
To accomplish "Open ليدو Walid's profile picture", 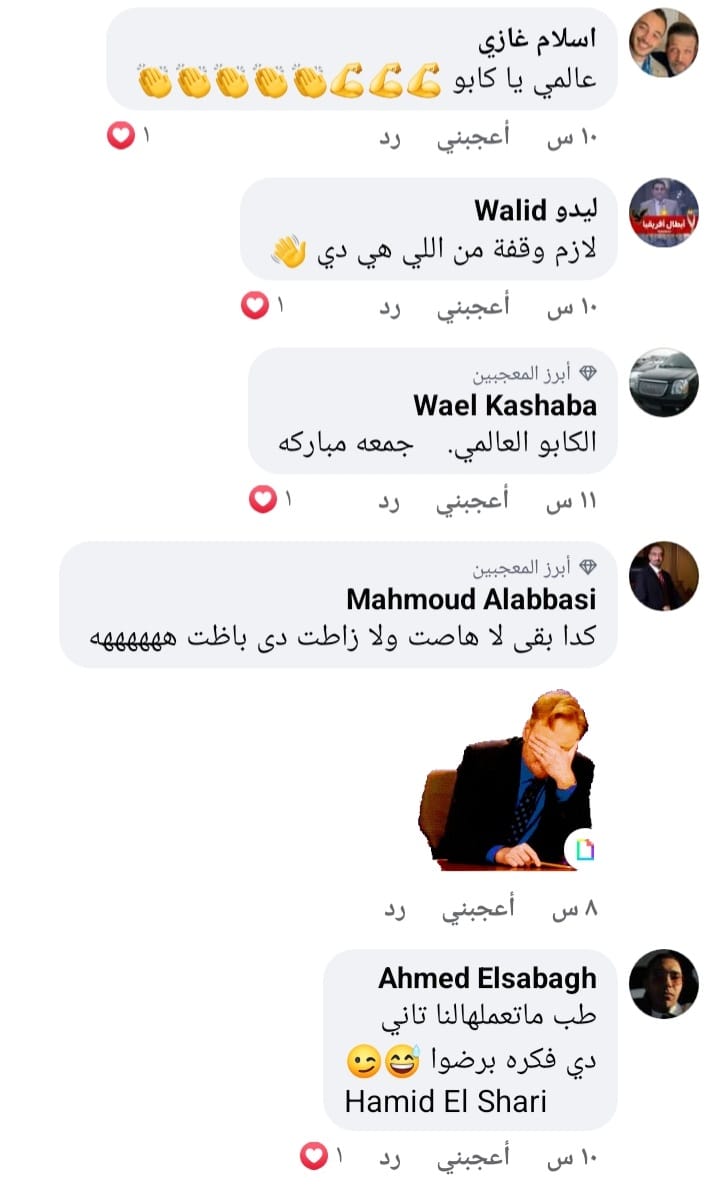I will [x=663, y=213].
